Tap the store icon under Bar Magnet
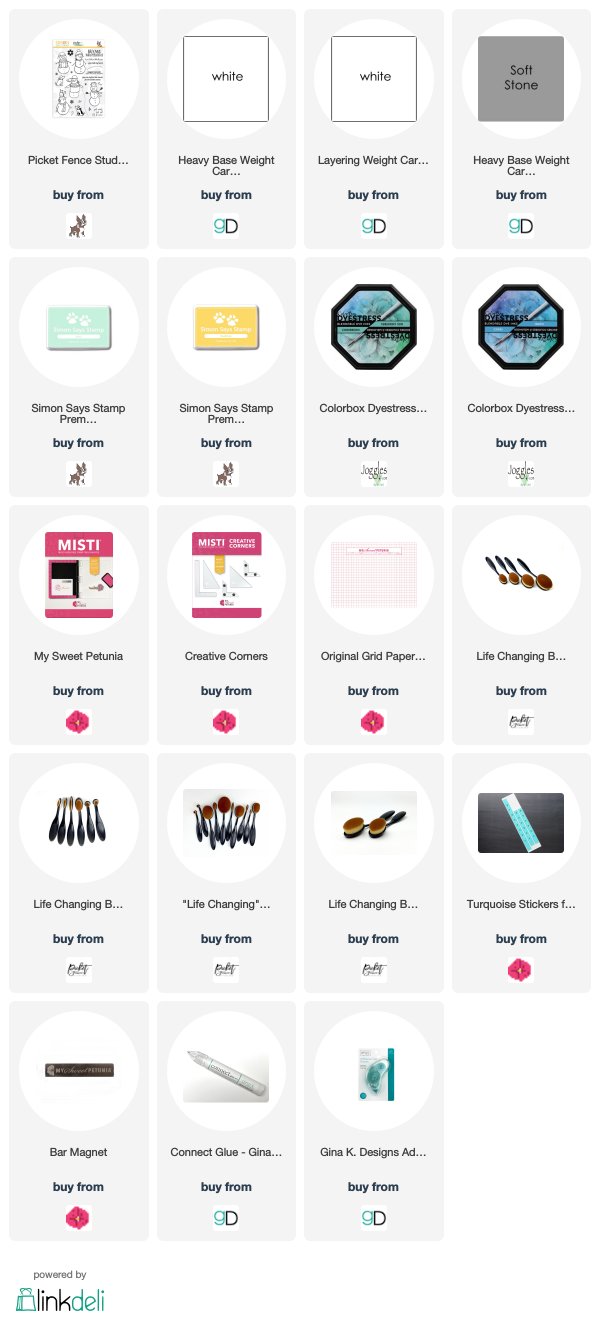 (78, 1217)
